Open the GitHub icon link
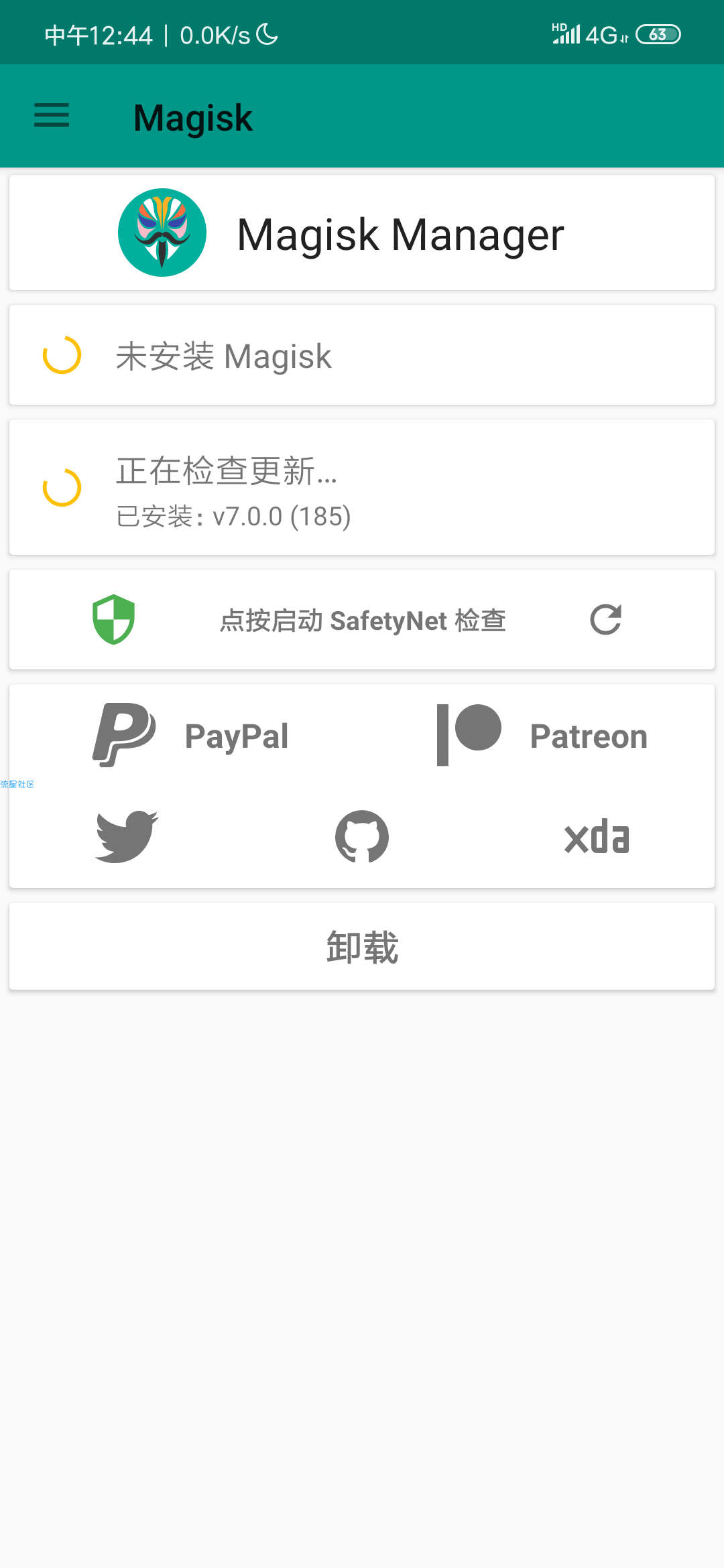The width and height of the screenshot is (724, 1568). click(x=362, y=837)
